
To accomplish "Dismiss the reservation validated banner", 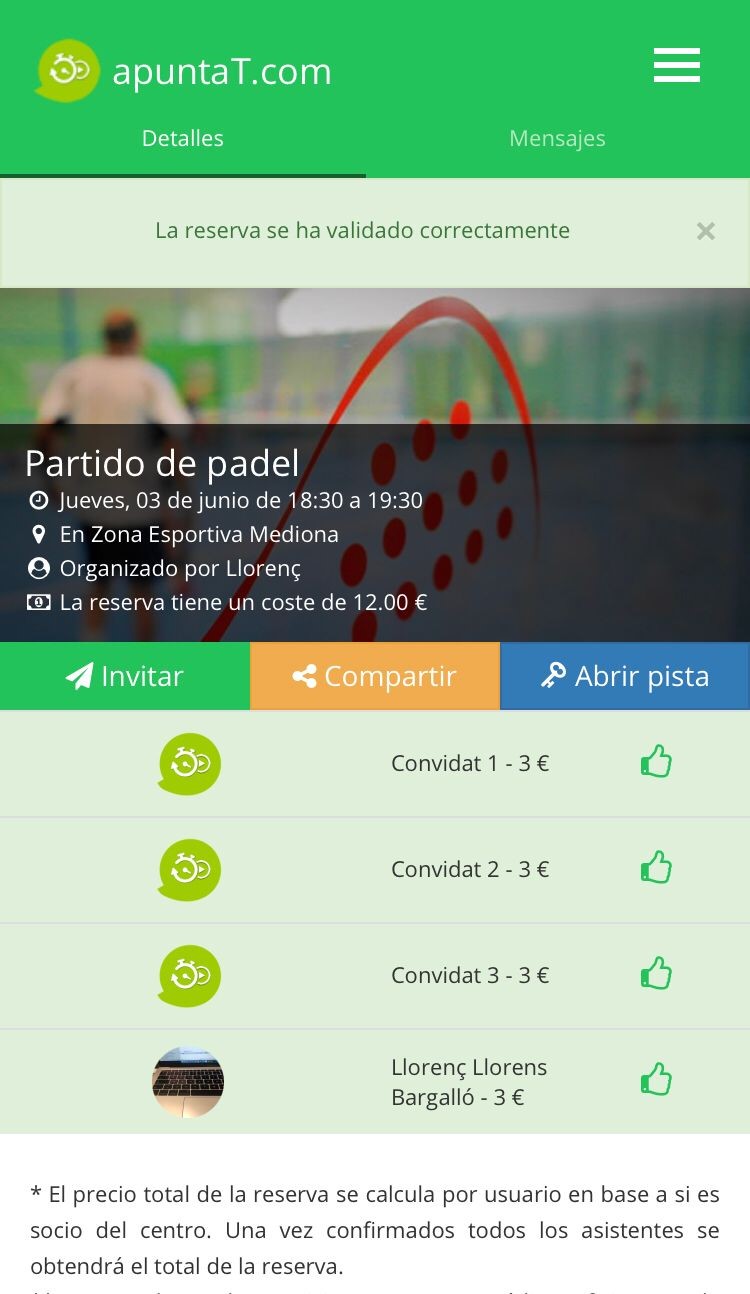I will point(706,231).
